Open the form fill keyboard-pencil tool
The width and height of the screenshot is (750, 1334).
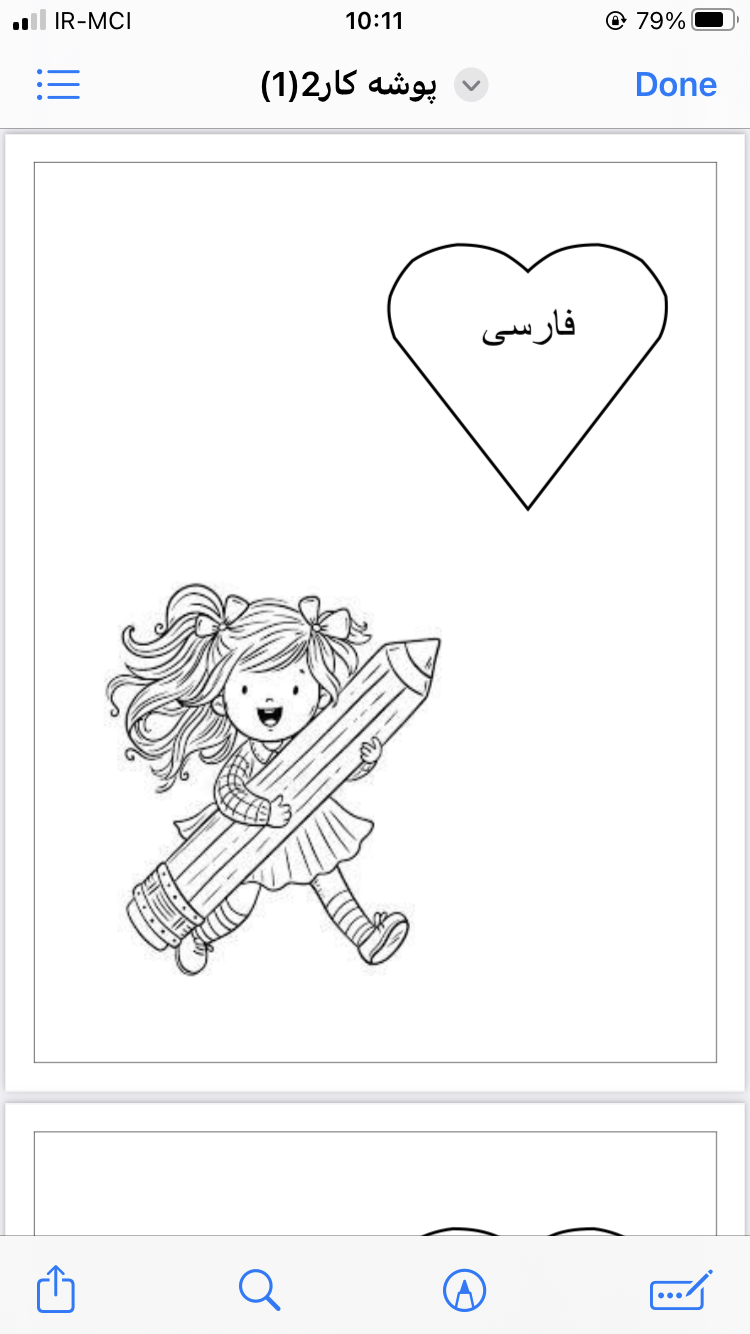(682, 1290)
